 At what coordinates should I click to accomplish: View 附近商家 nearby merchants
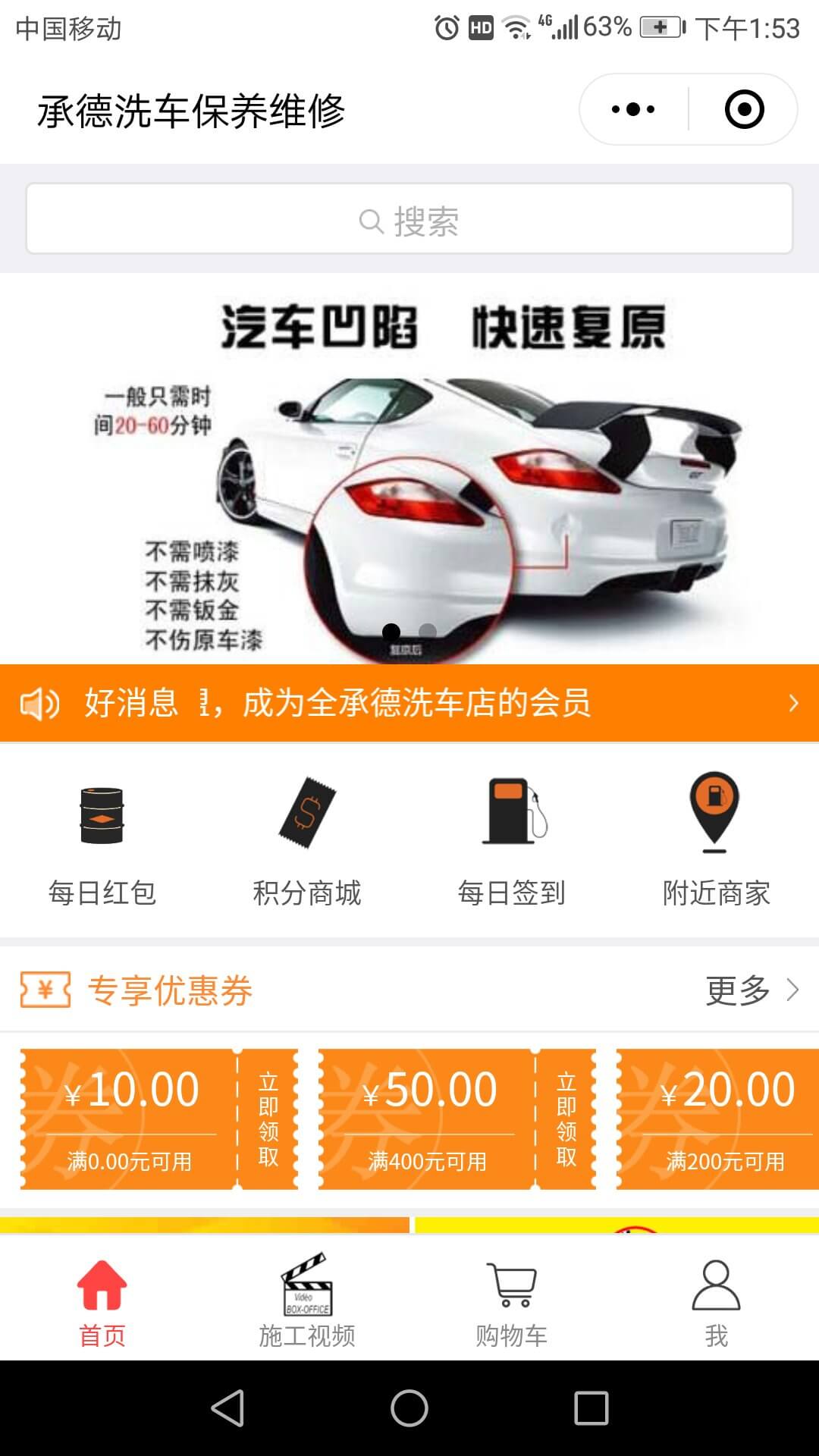pos(716,842)
